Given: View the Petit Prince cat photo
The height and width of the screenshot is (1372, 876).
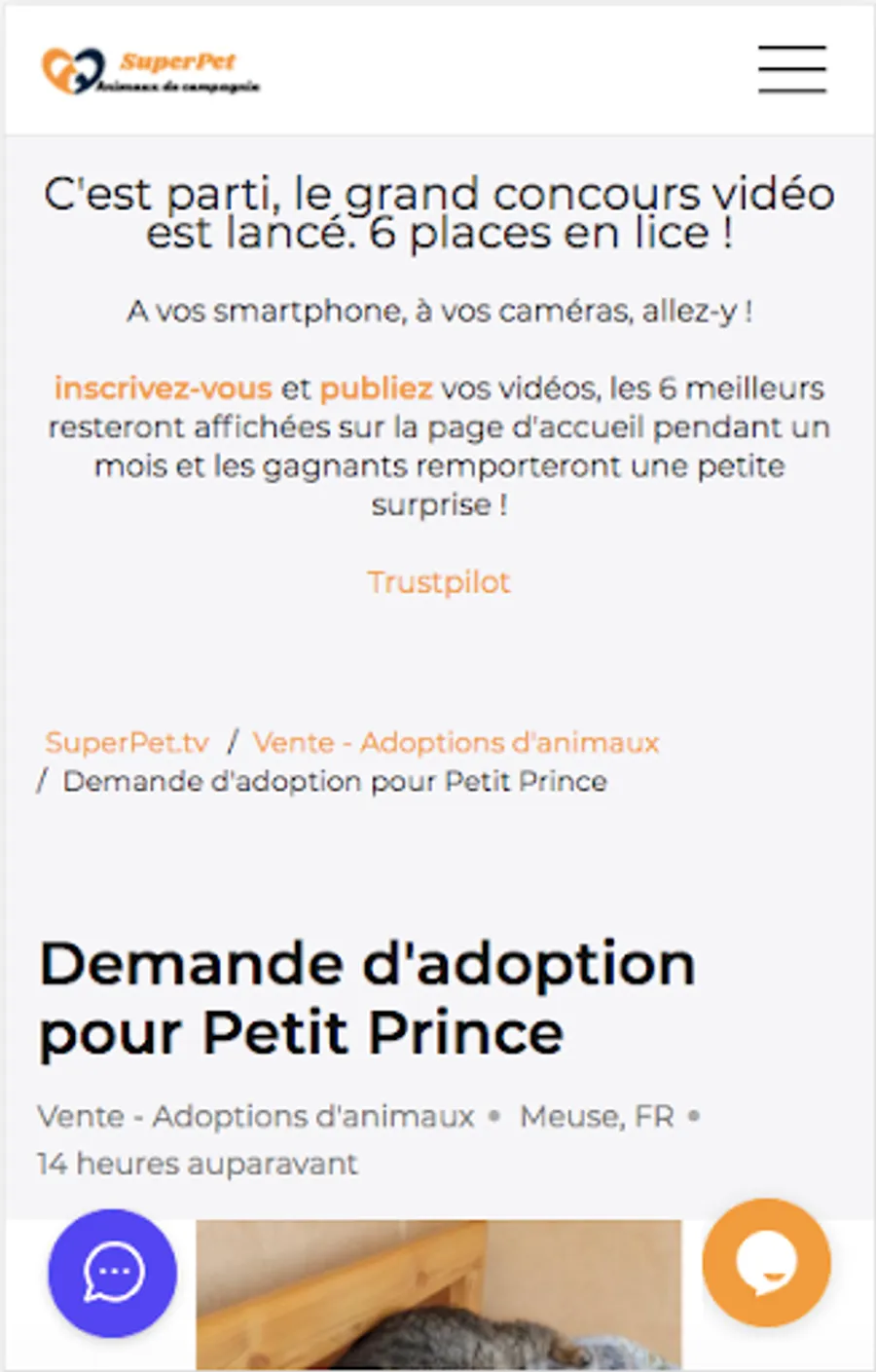Looking at the screenshot, I should pos(439,1295).
